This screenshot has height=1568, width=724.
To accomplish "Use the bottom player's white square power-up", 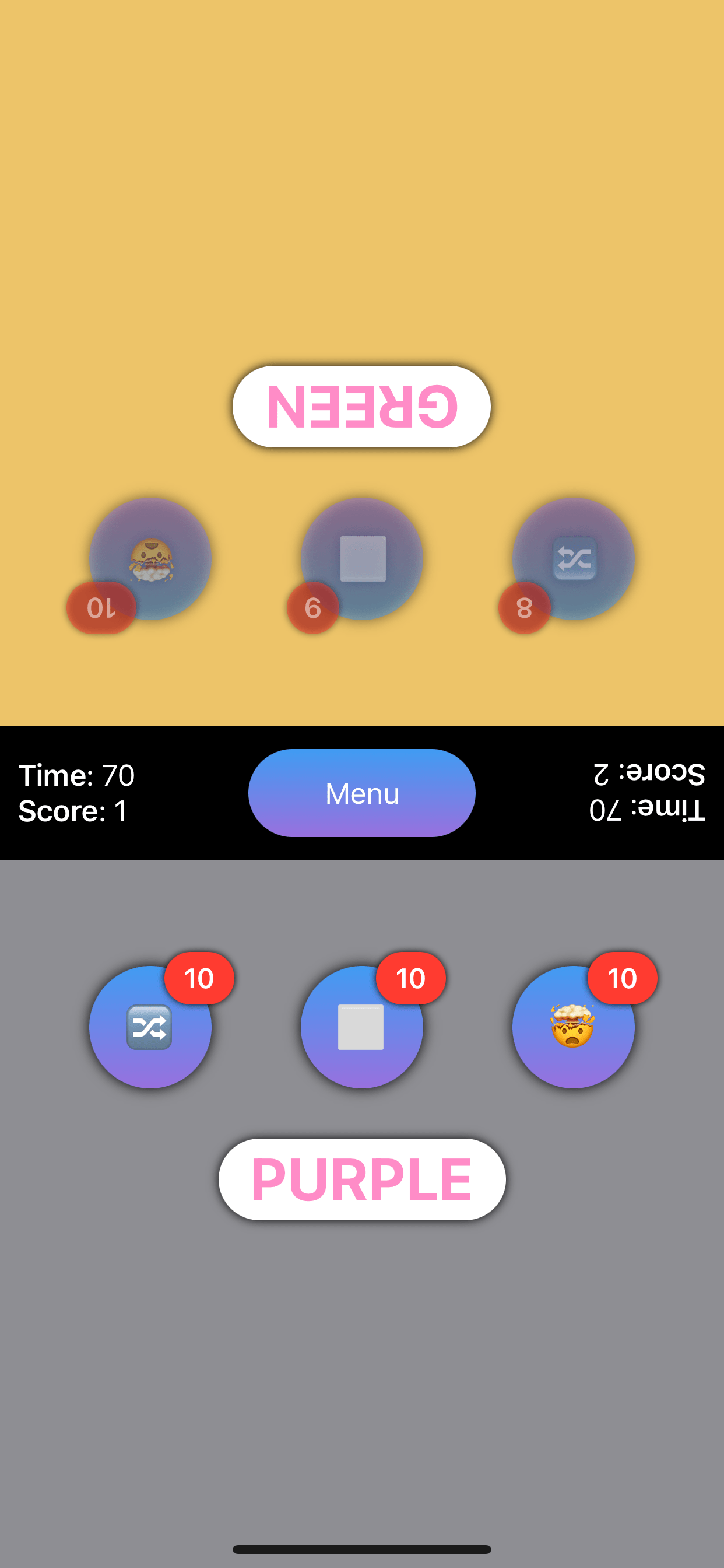I will (x=361, y=1027).
